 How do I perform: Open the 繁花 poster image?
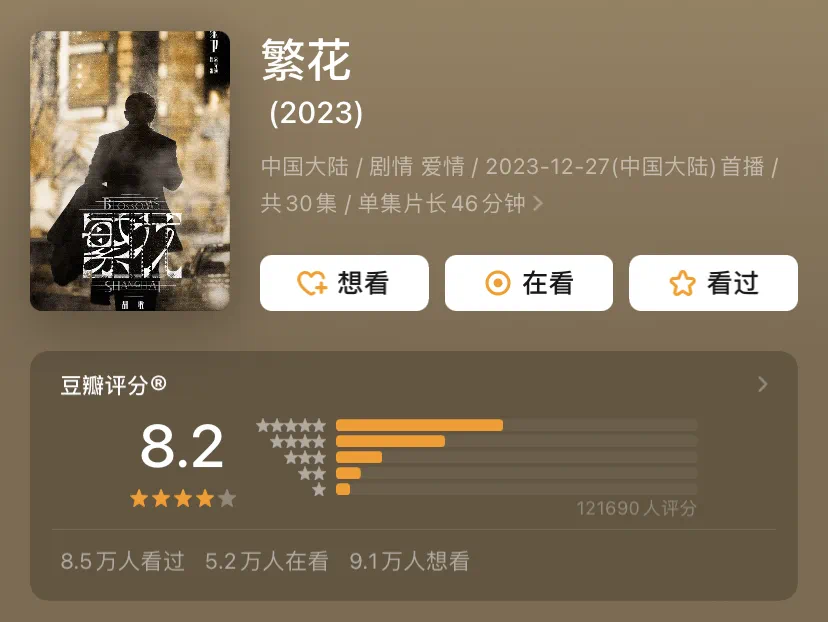130,170
